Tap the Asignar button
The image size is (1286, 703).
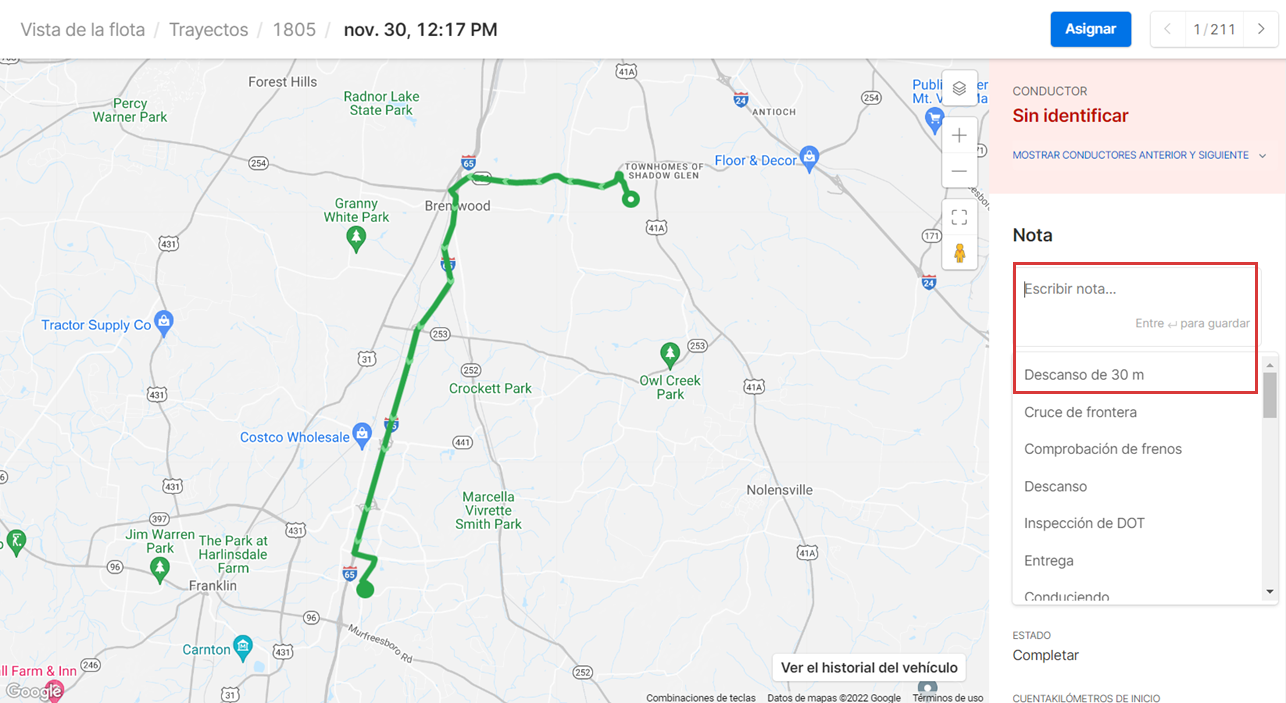(1090, 29)
